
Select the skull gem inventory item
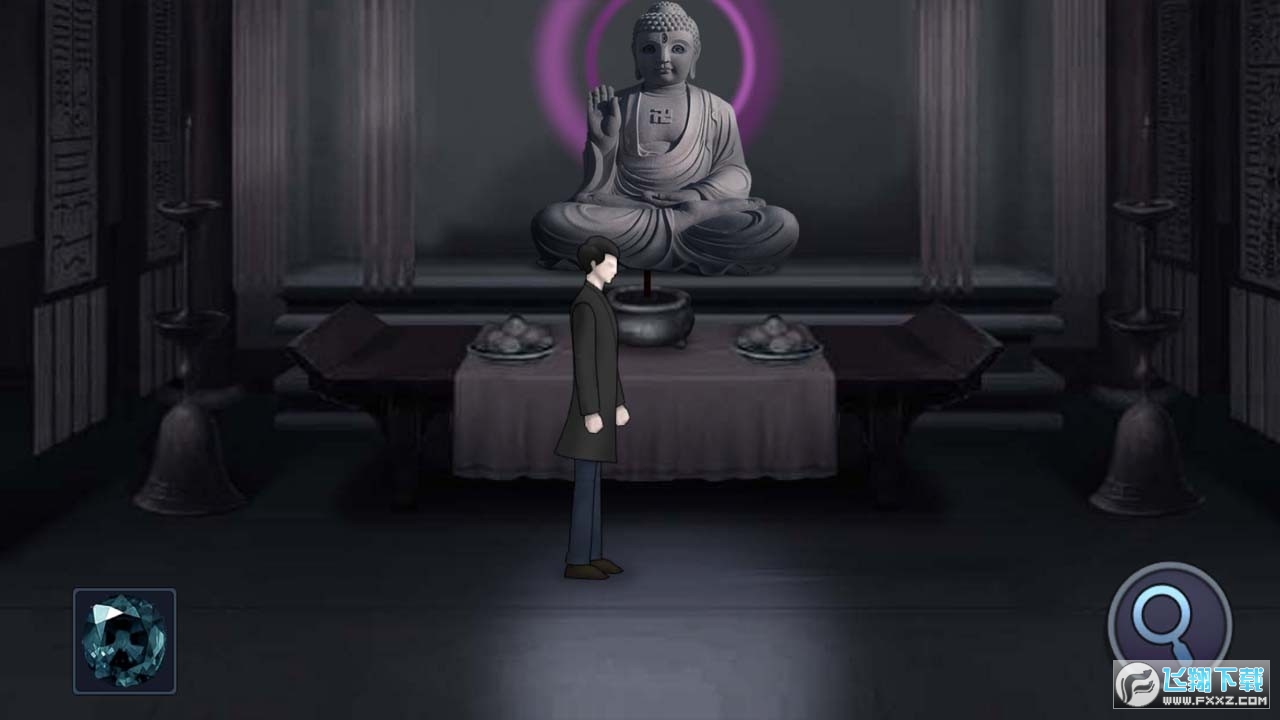[x=125, y=641]
